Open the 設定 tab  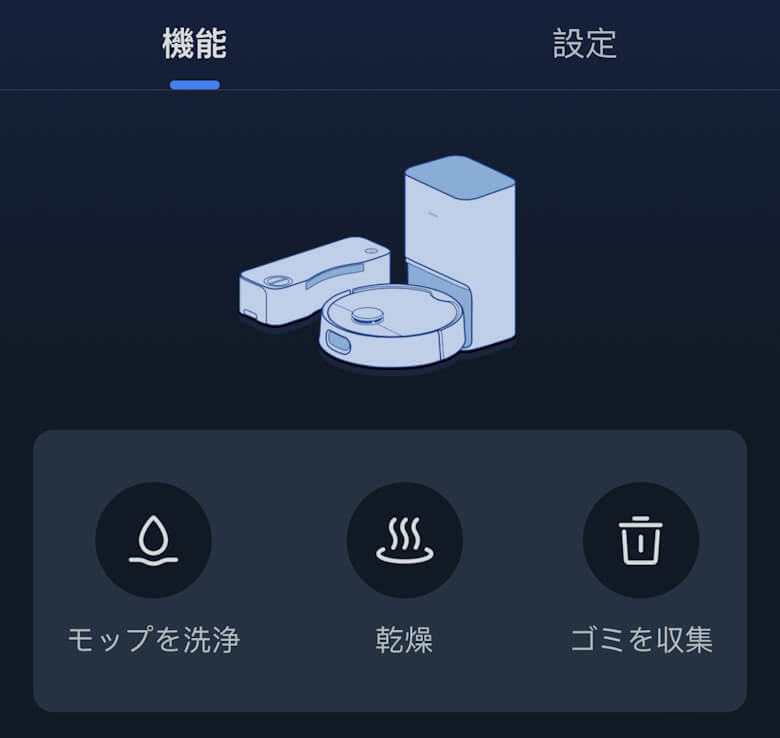(x=584, y=44)
